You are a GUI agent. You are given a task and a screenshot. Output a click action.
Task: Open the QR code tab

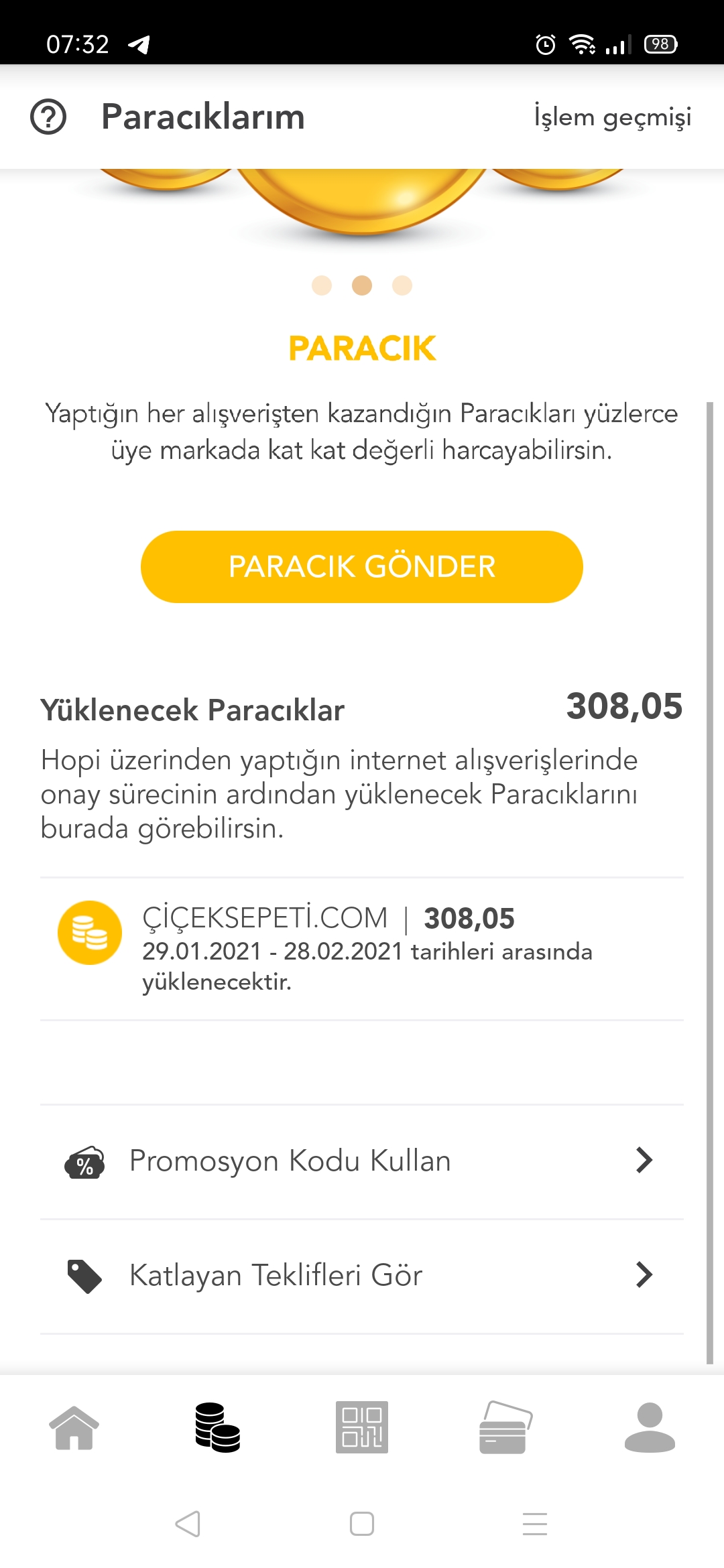[x=362, y=1427]
